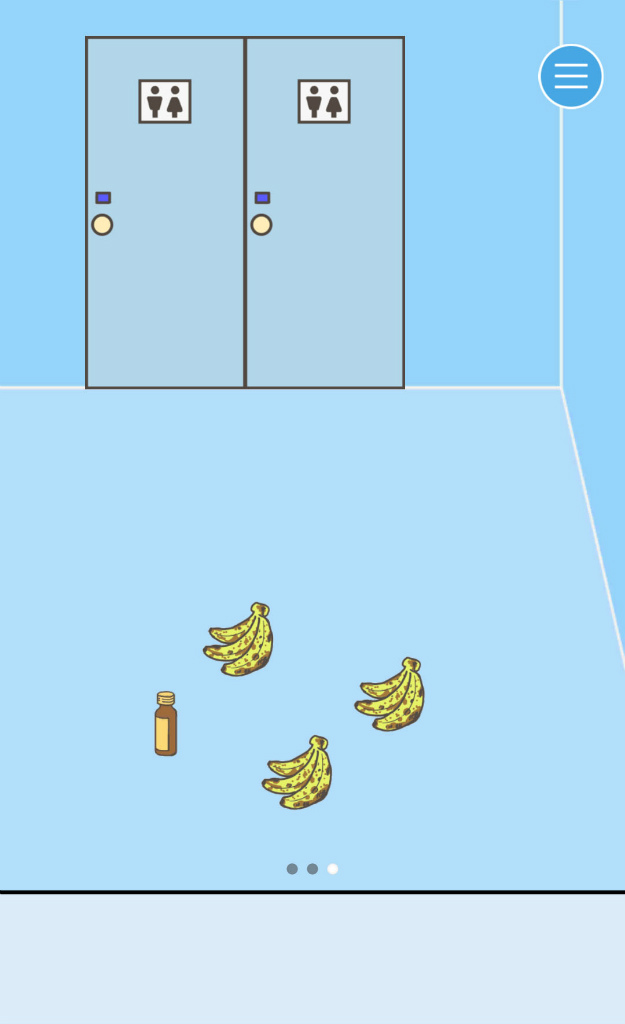The width and height of the screenshot is (625, 1024).
Task: Tap the right restroom door knob
Action: point(261,225)
